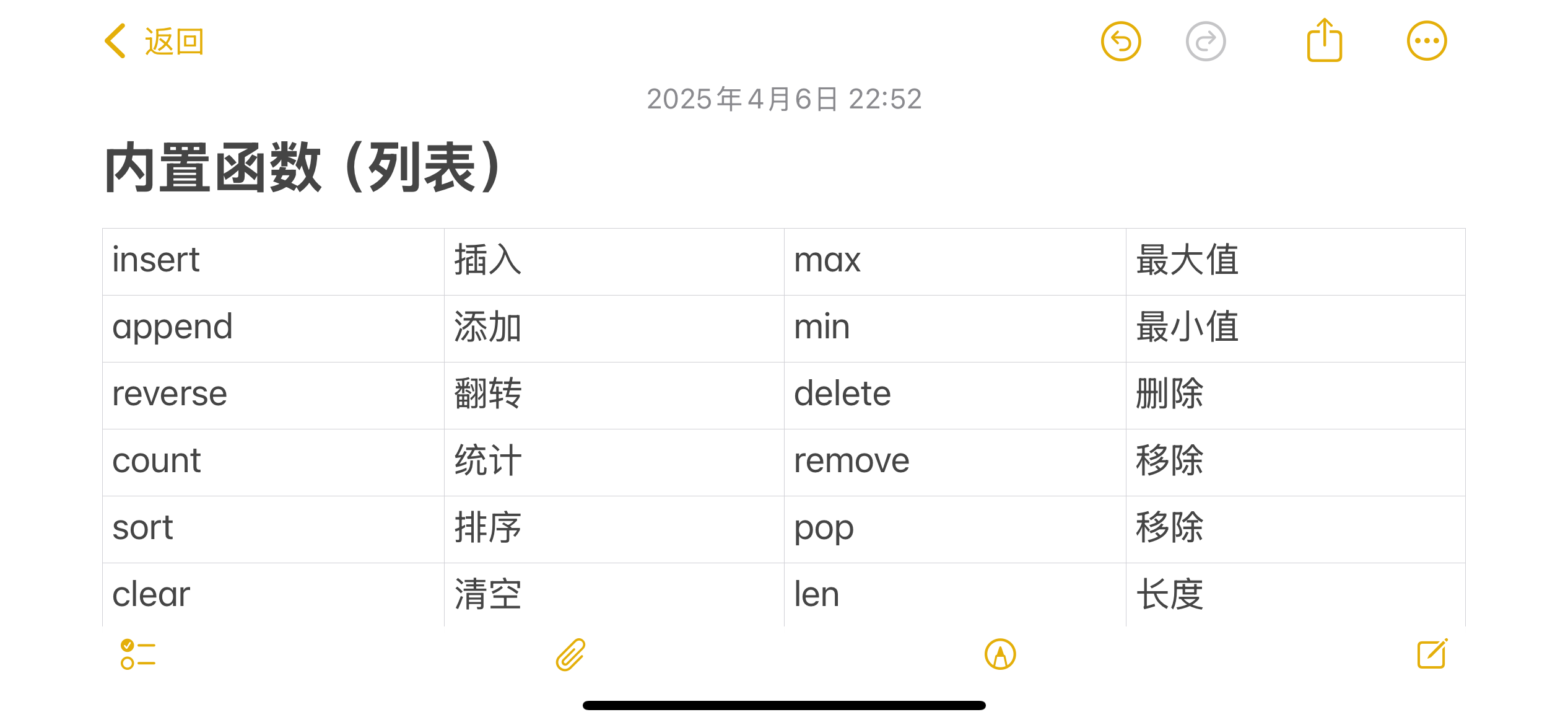Redo the last undone edit

tap(1205, 42)
